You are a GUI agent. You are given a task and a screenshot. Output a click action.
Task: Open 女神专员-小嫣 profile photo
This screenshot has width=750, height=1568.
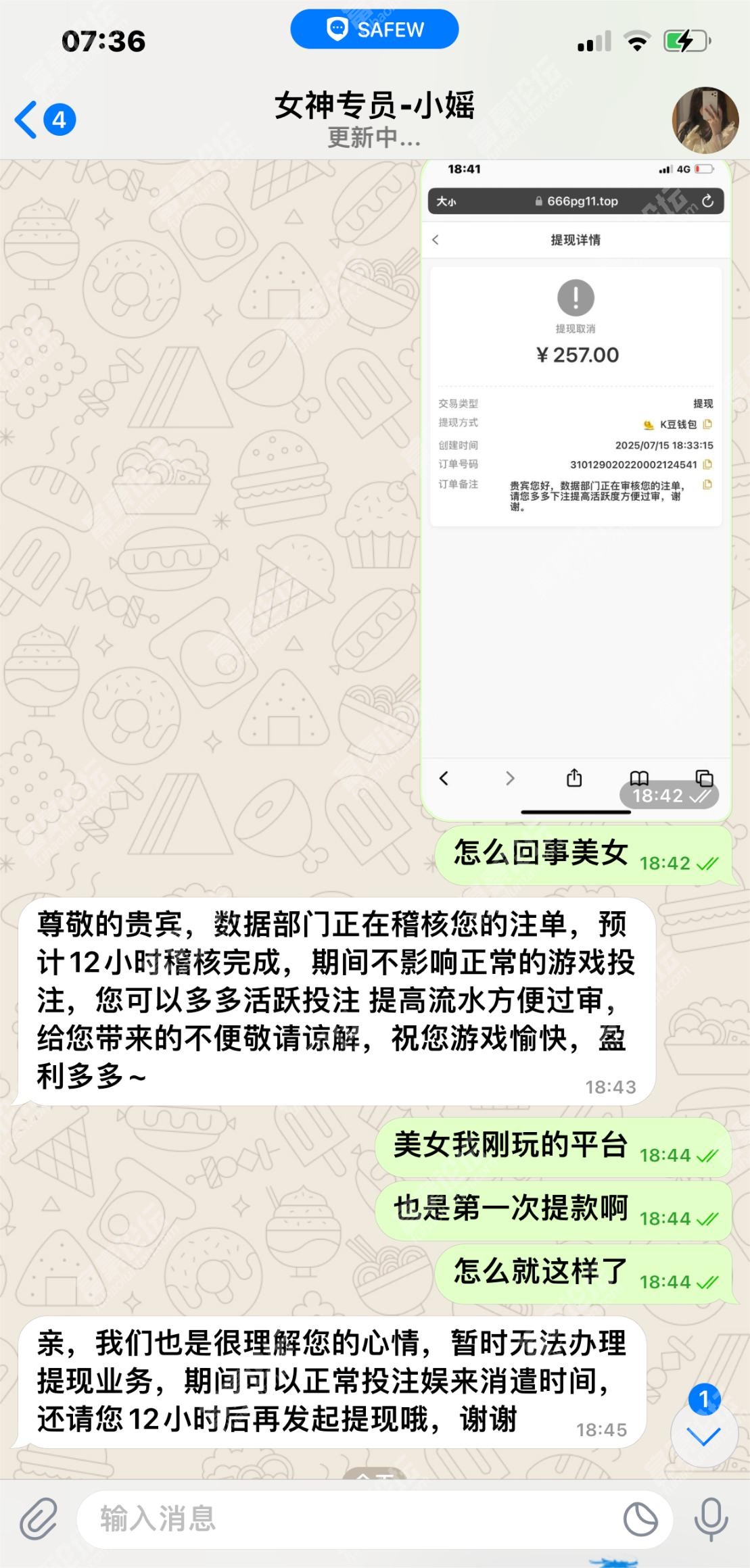click(x=704, y=120)
